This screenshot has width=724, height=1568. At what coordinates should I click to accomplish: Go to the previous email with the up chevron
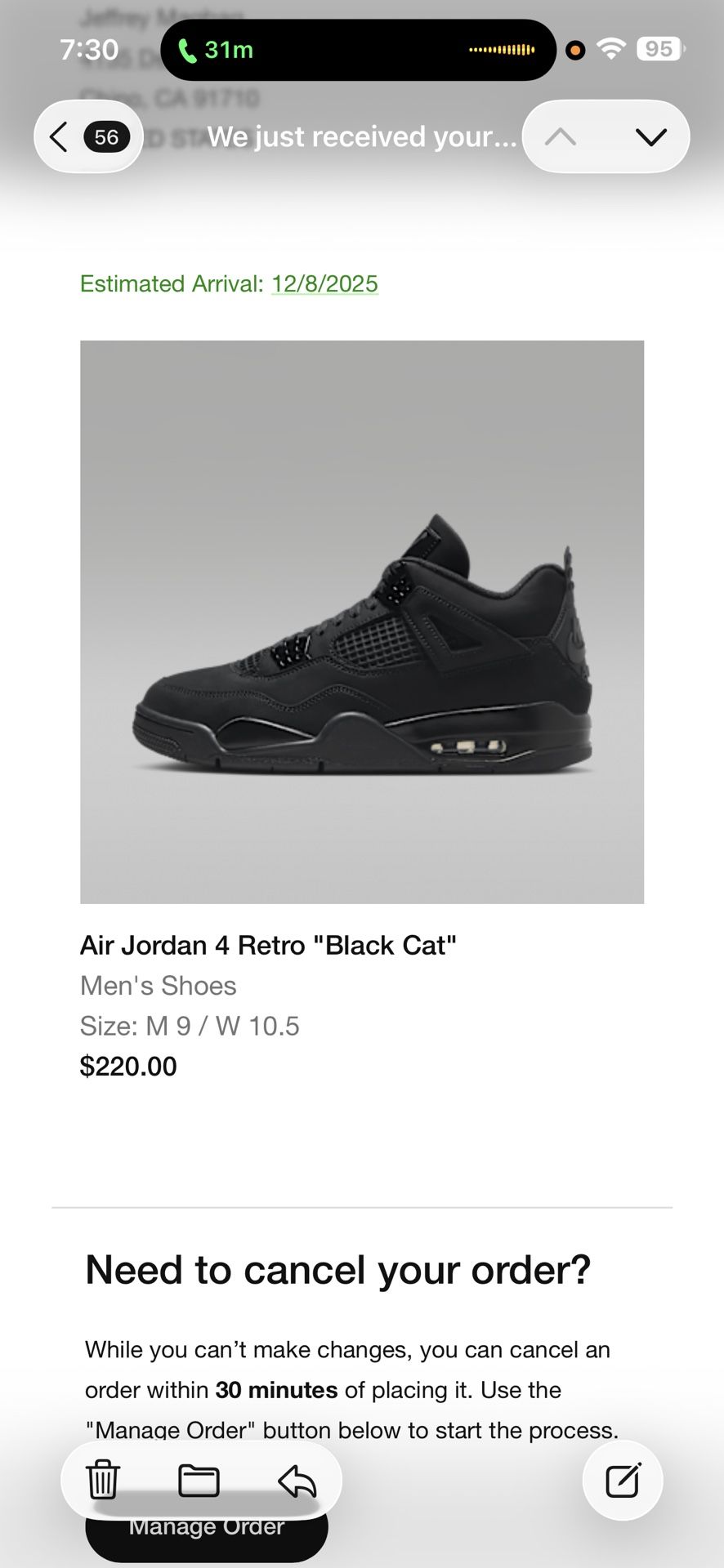point(561,136)
